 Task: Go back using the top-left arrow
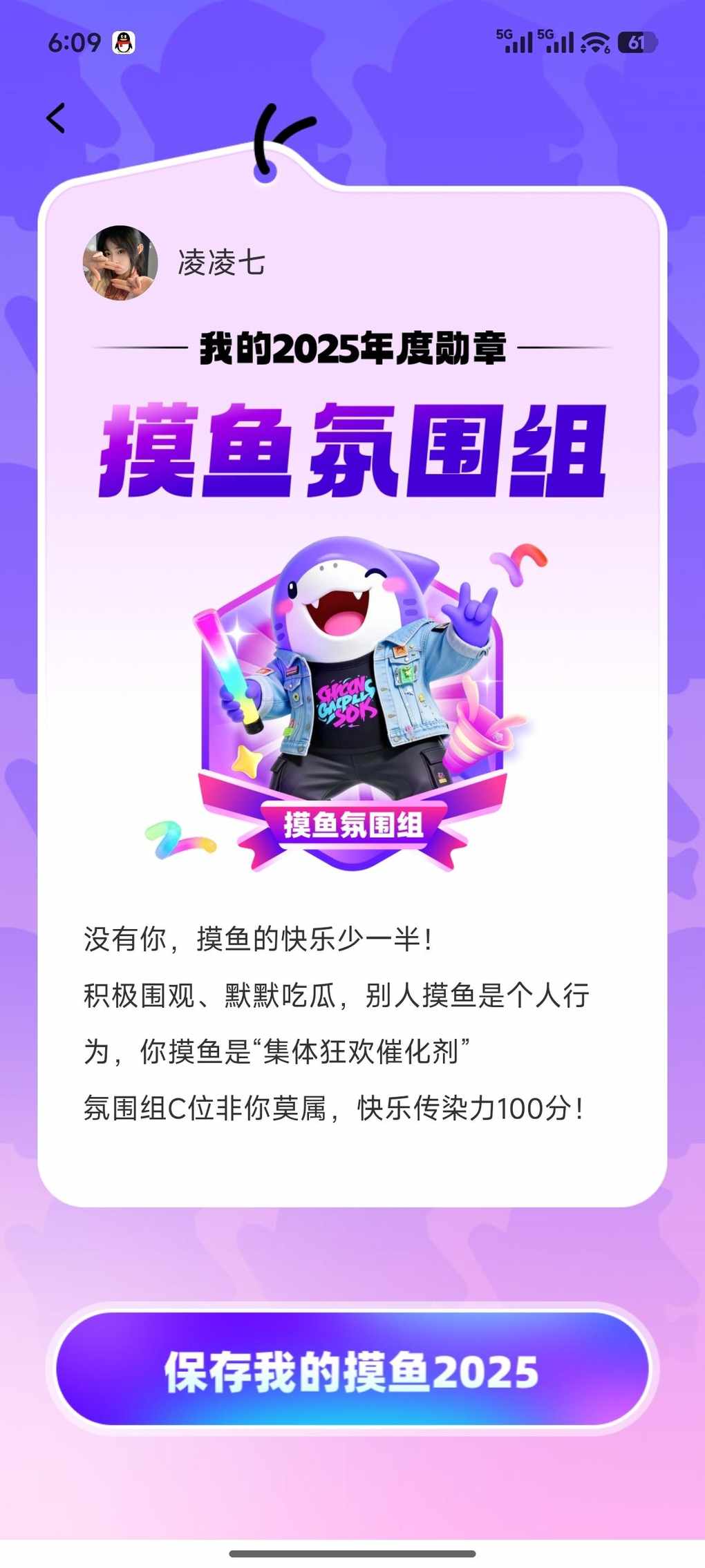pyautogui.click(x=56, y=118)
